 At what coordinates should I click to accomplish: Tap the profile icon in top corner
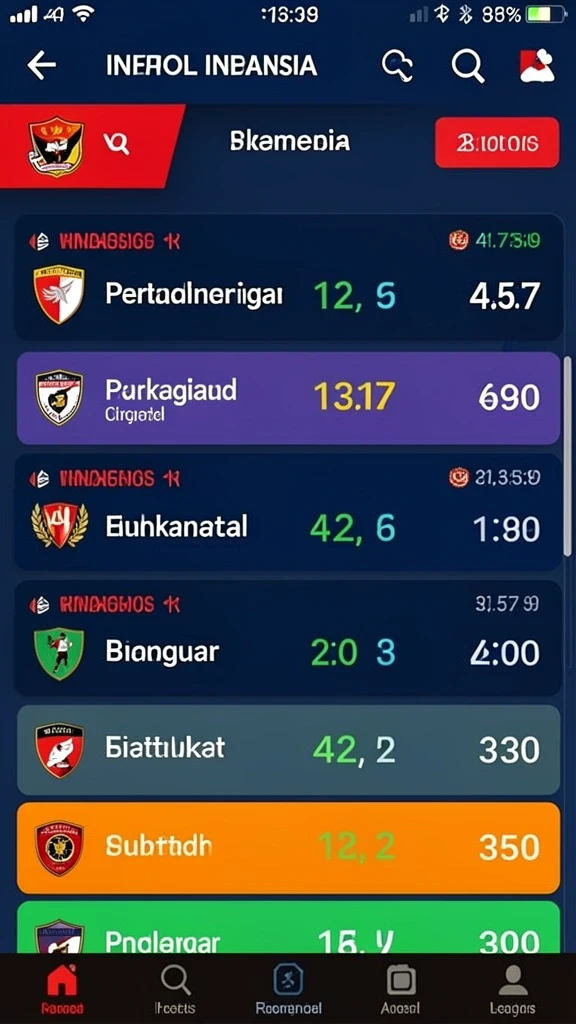[537, 66]
